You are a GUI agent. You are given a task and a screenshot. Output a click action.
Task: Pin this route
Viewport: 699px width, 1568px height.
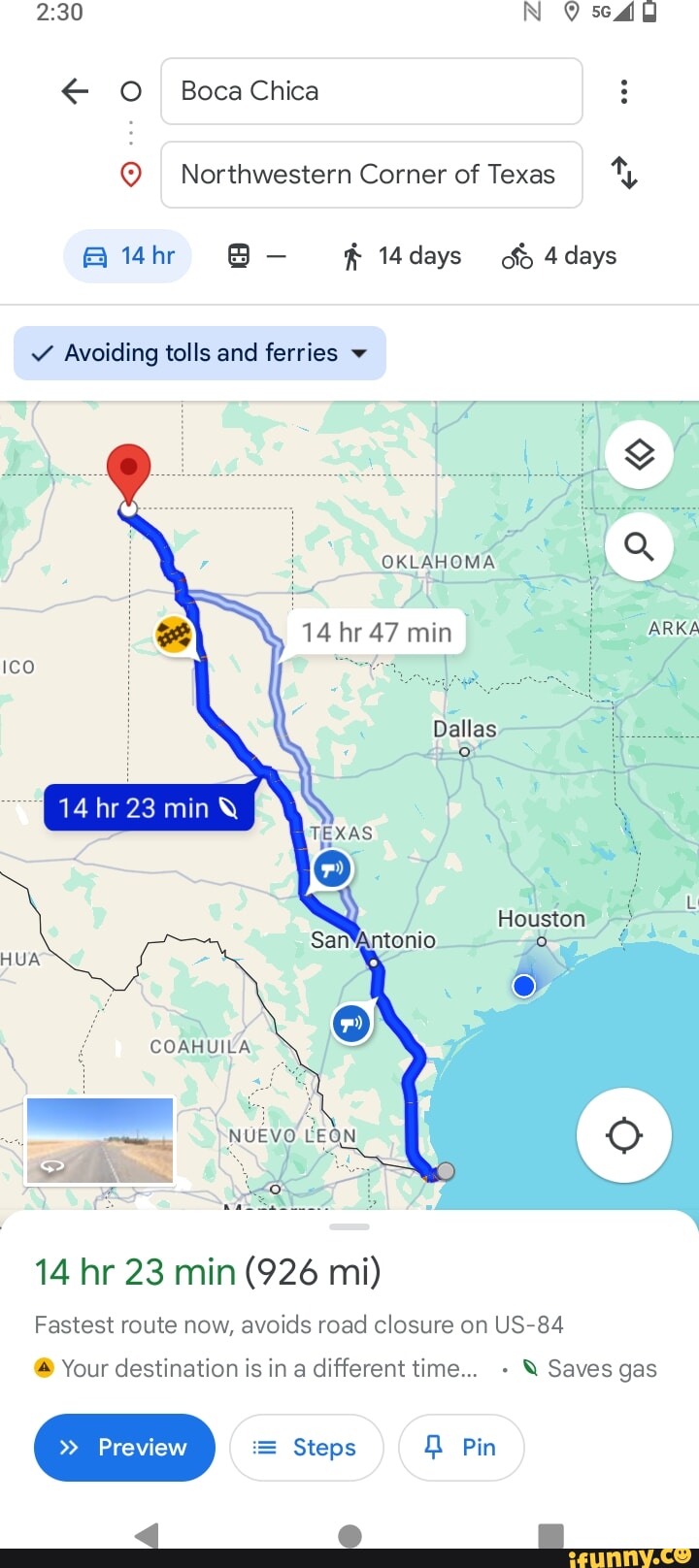coord(461,1448)
